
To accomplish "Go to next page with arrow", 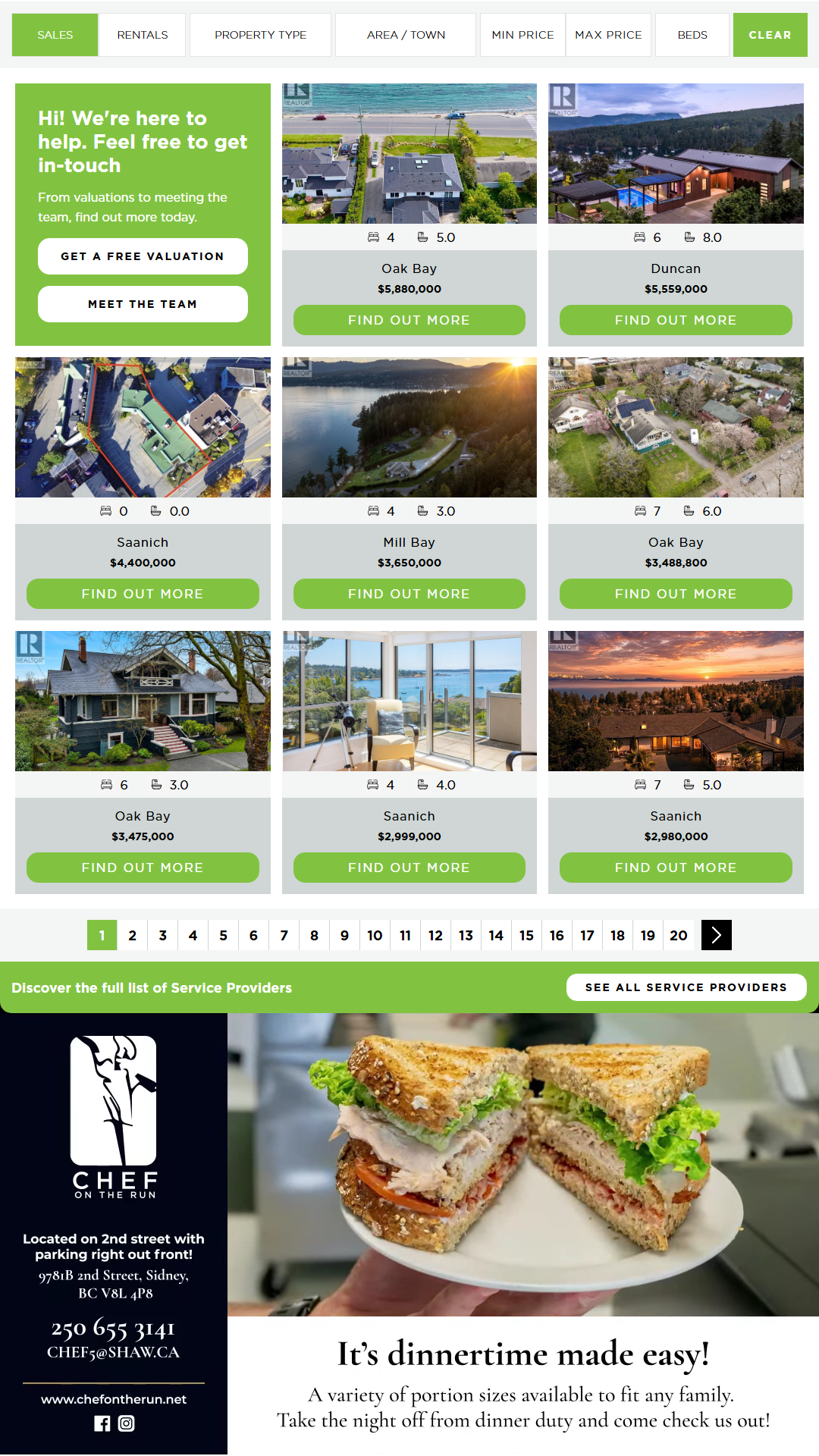I will 716,935.
